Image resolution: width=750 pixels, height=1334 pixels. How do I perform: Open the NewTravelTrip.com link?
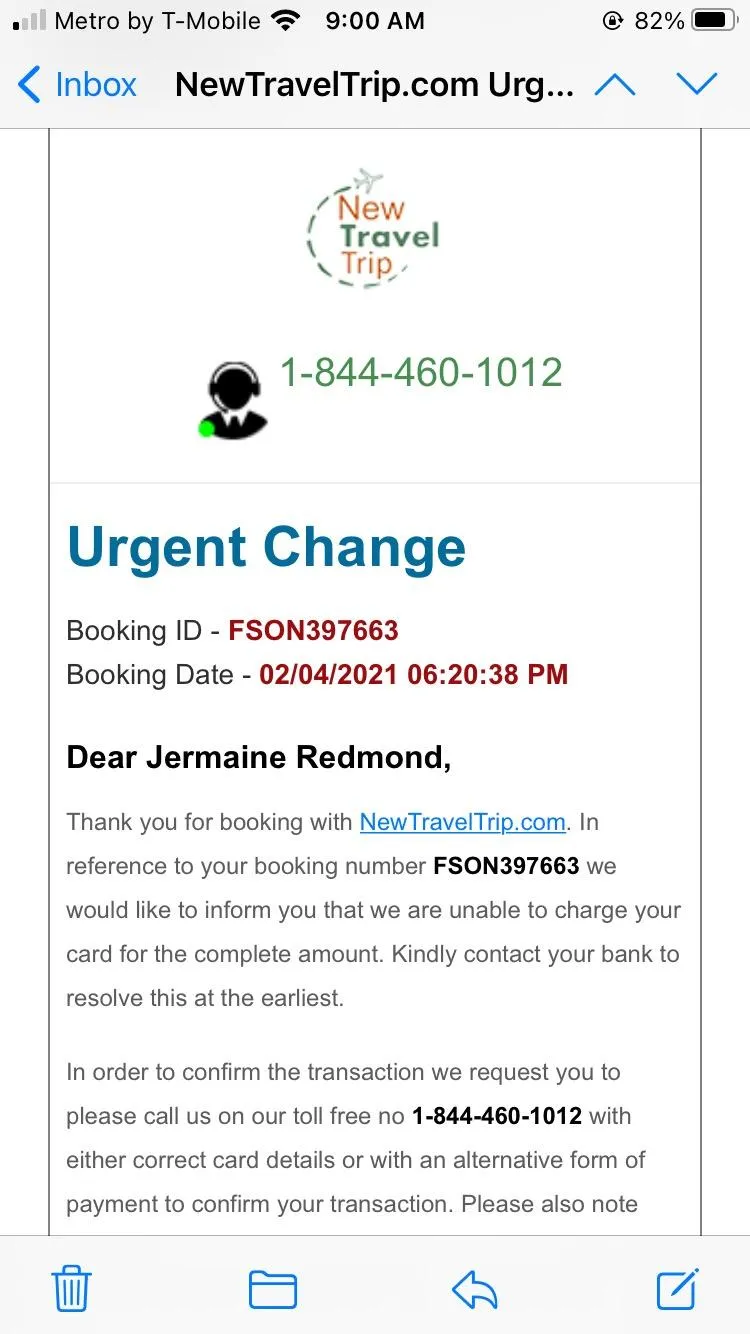point(463,822)
